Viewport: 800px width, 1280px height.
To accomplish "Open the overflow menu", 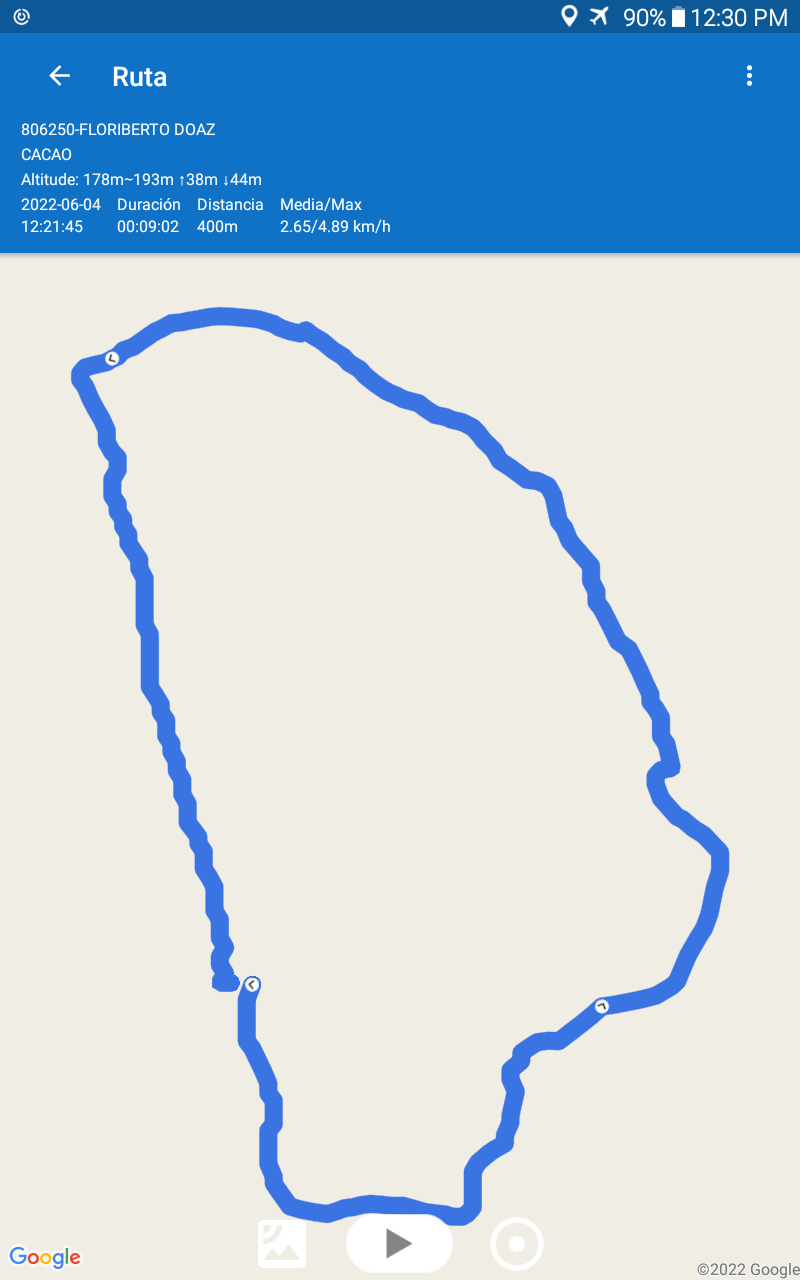I will point(749,76).
